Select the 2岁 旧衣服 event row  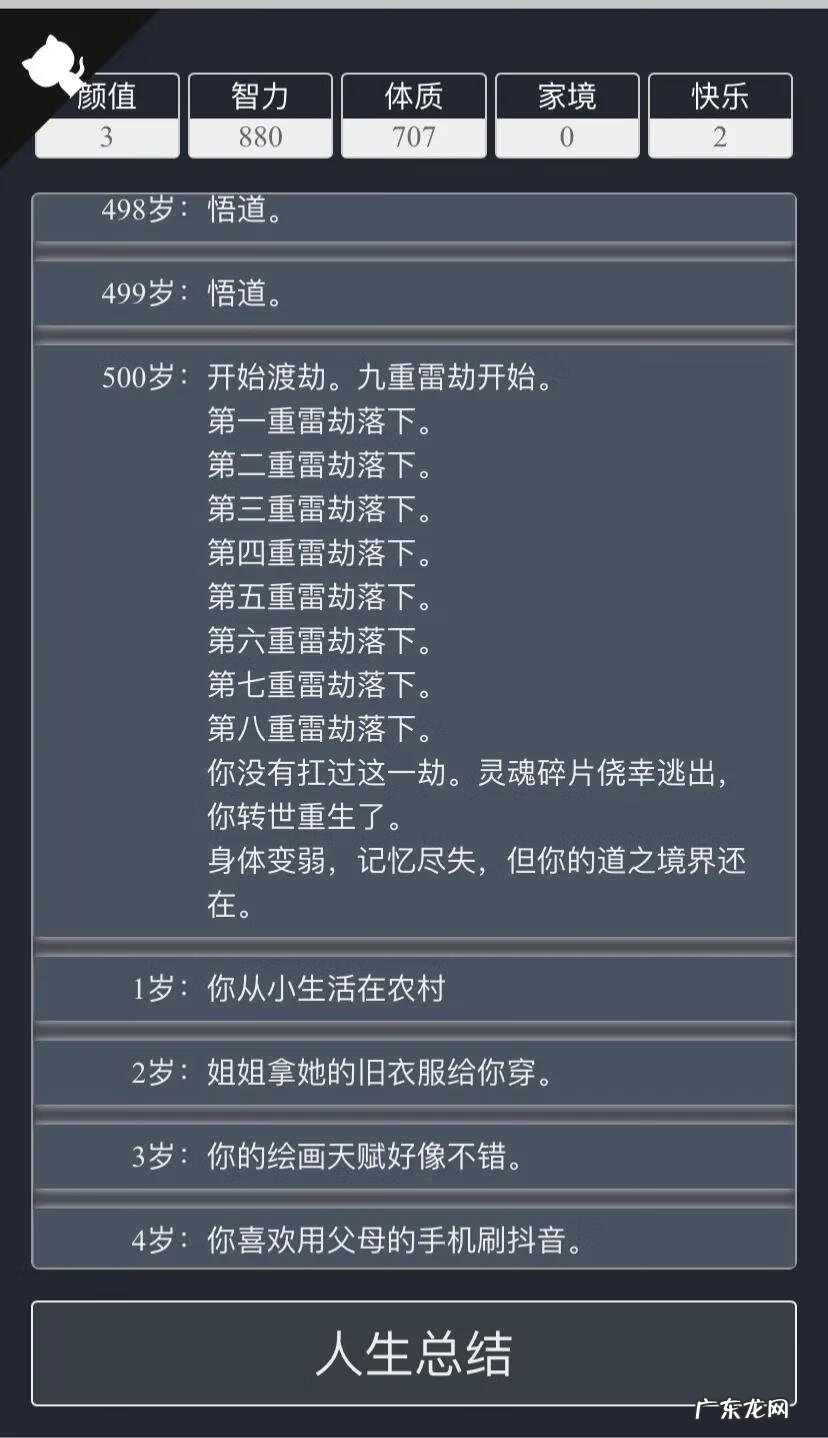pos(414,1073)
